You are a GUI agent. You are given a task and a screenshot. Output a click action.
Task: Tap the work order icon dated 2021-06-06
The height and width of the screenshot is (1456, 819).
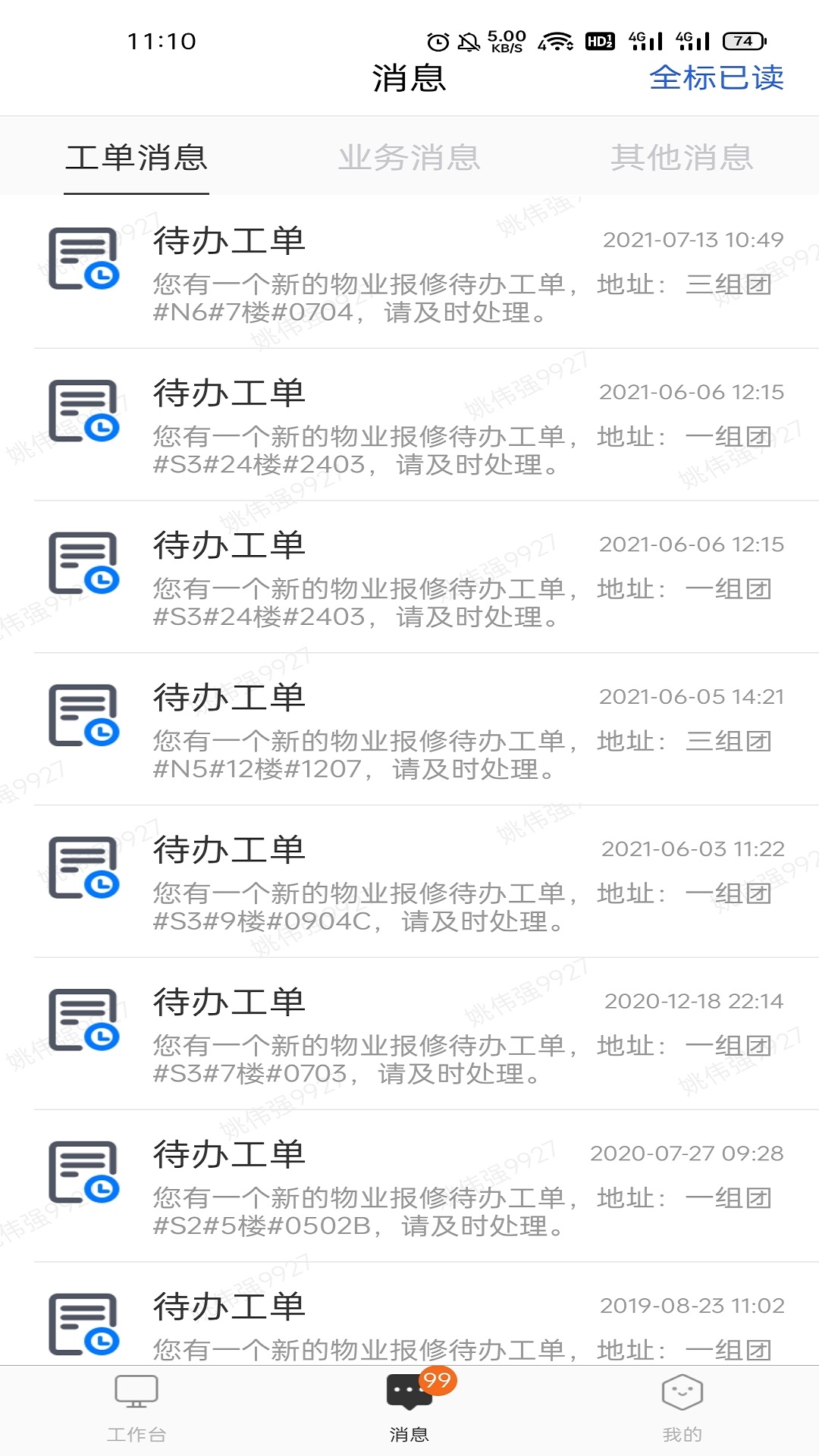[83, 409]
